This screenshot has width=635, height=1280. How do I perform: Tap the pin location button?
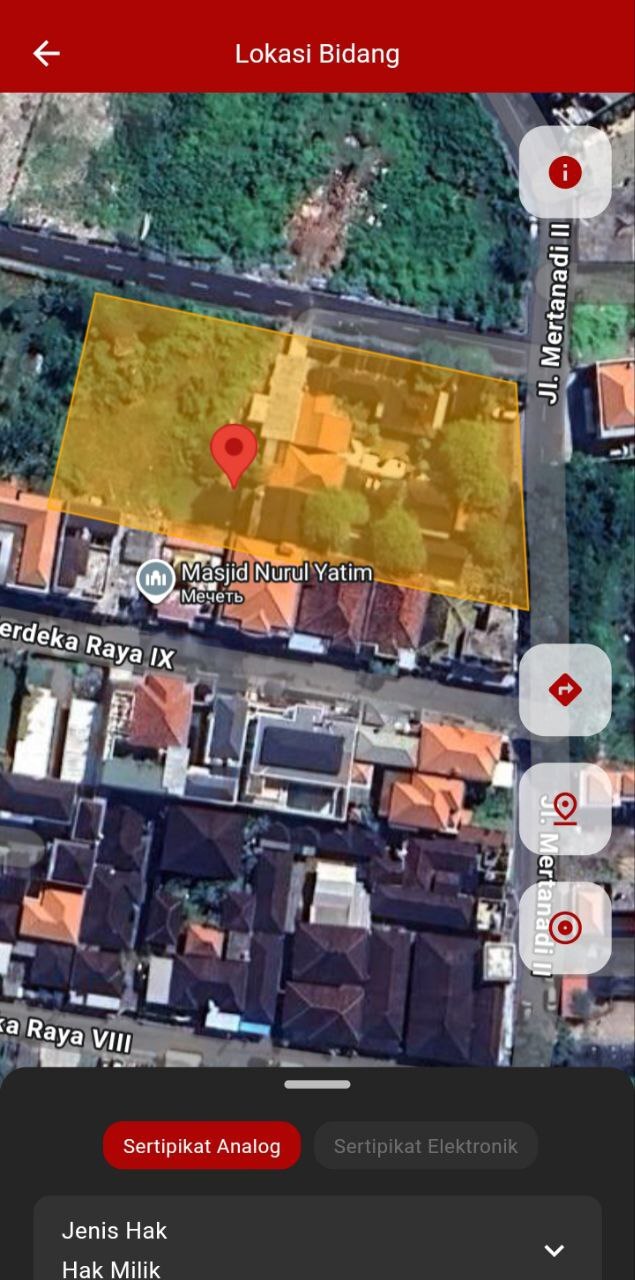pyautogui.click(x=565, y=808)
